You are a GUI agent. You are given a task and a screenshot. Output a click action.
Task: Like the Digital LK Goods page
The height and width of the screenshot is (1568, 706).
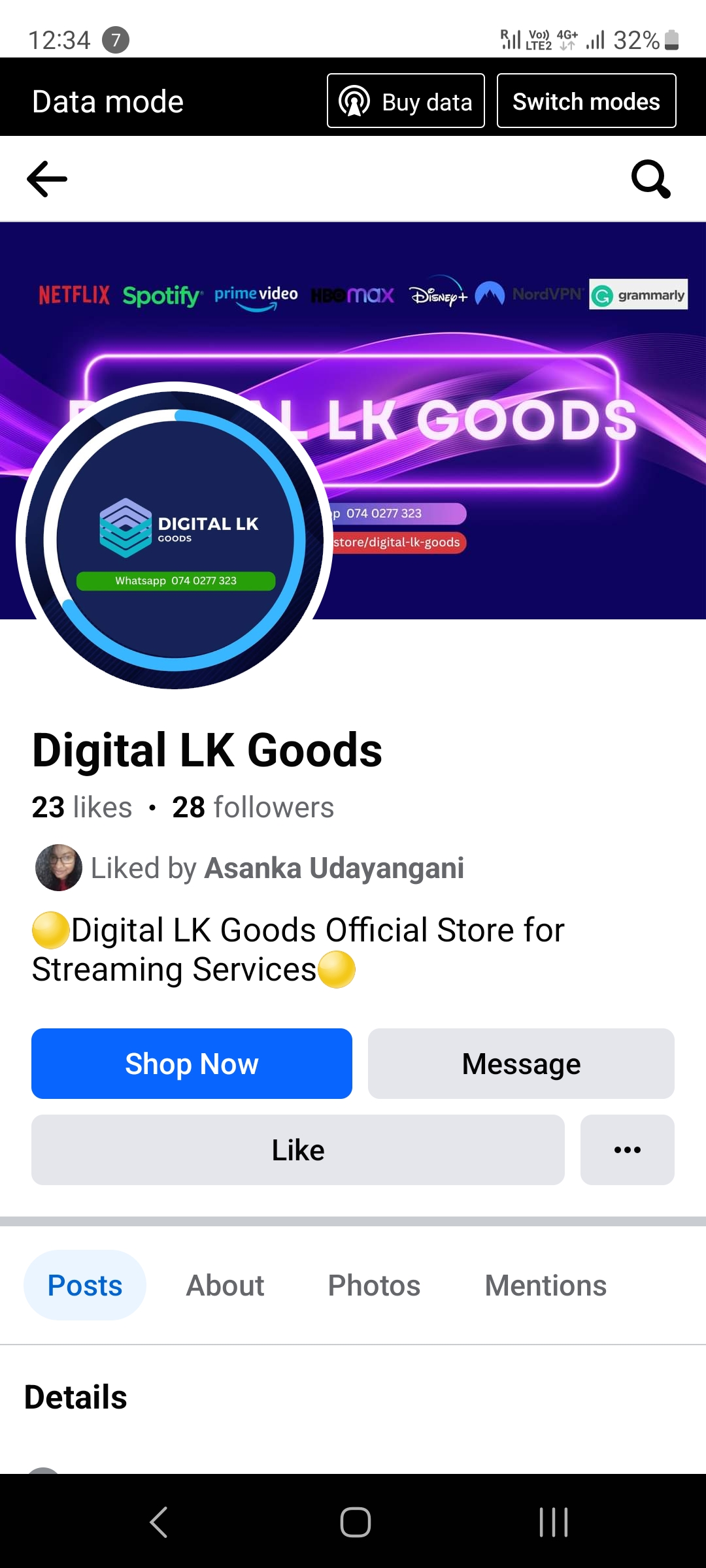pyautogui.click(x=298, y=1150)
